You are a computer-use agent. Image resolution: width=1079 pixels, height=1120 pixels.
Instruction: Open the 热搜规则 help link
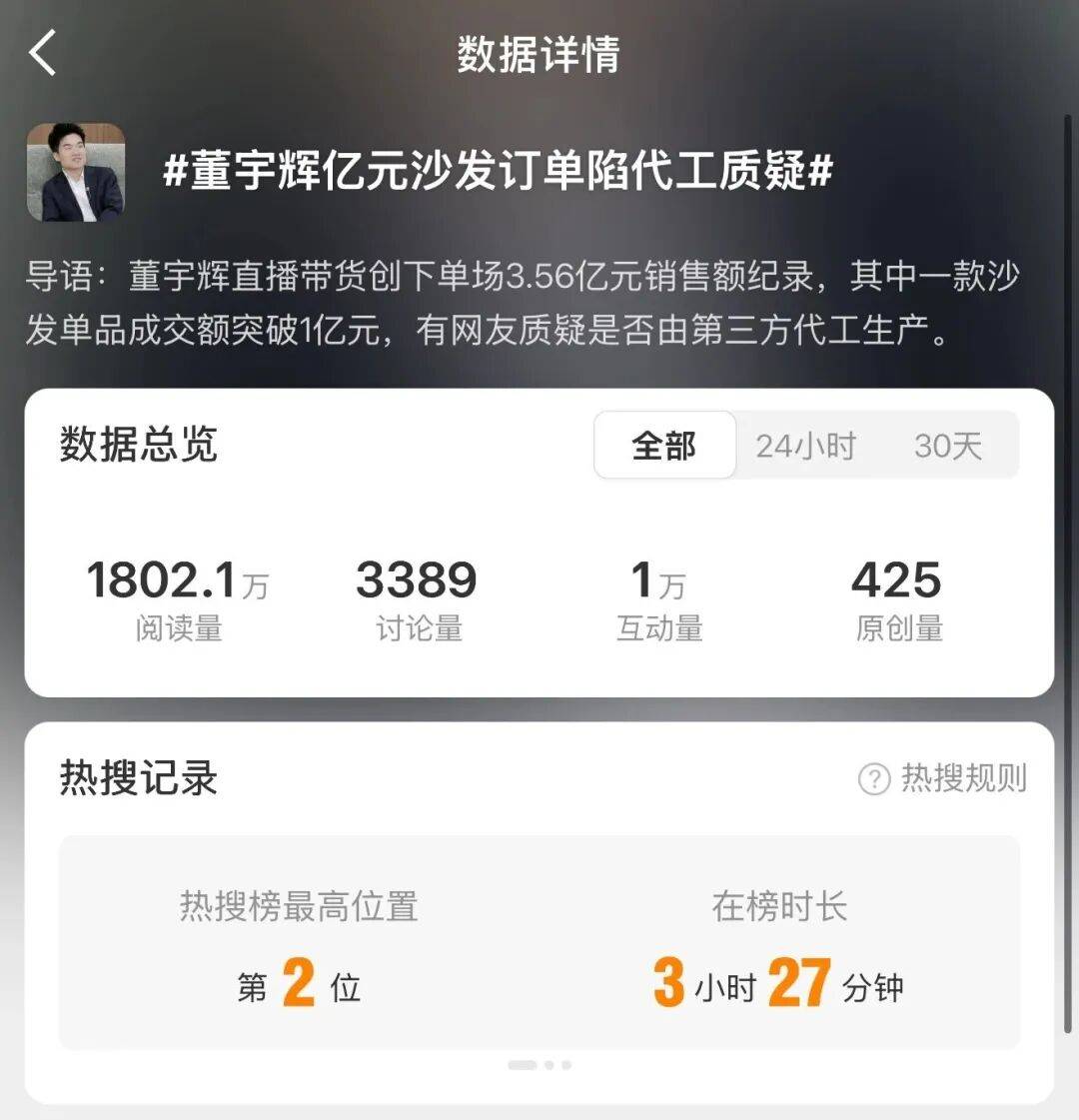click(x=943, y=778)
